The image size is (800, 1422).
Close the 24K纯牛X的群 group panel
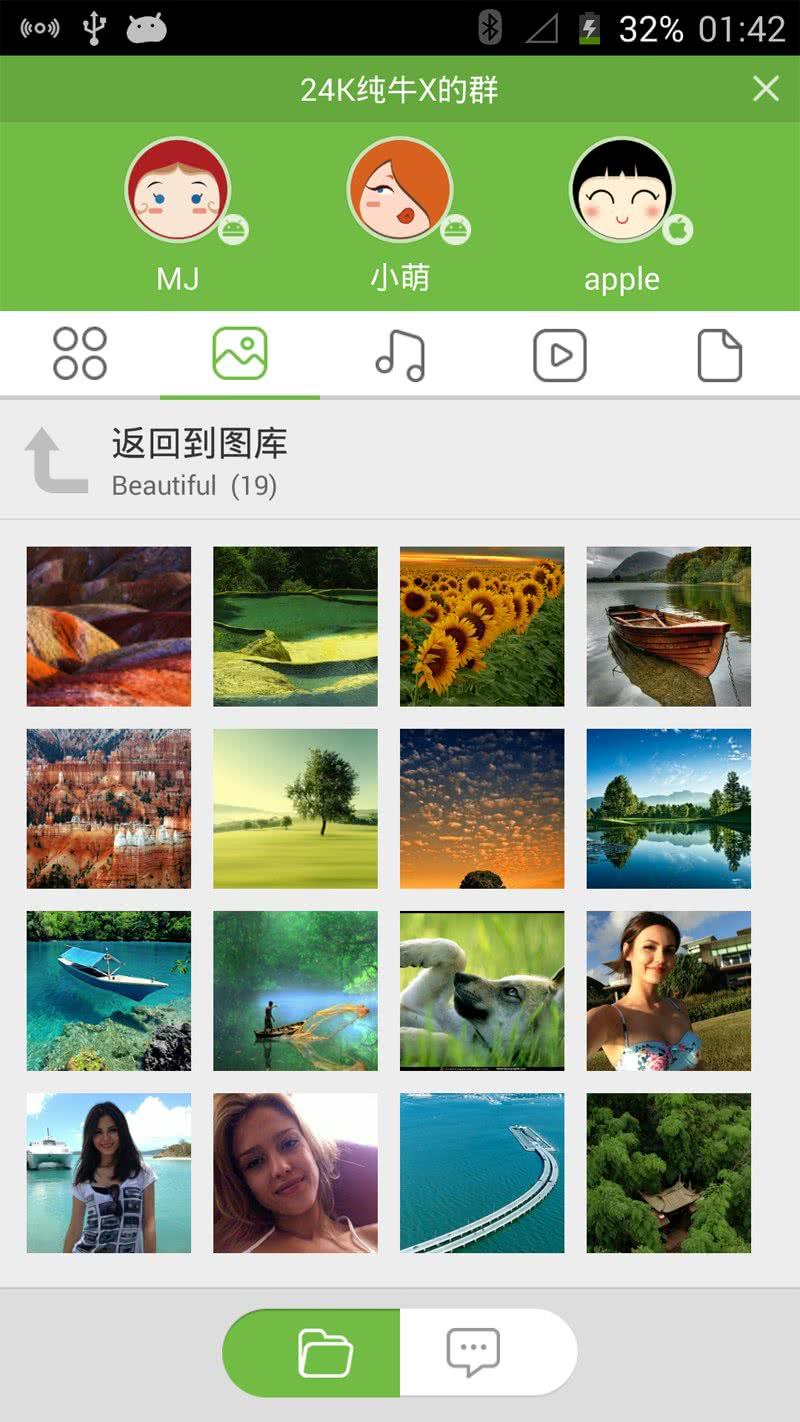(766, 89)
